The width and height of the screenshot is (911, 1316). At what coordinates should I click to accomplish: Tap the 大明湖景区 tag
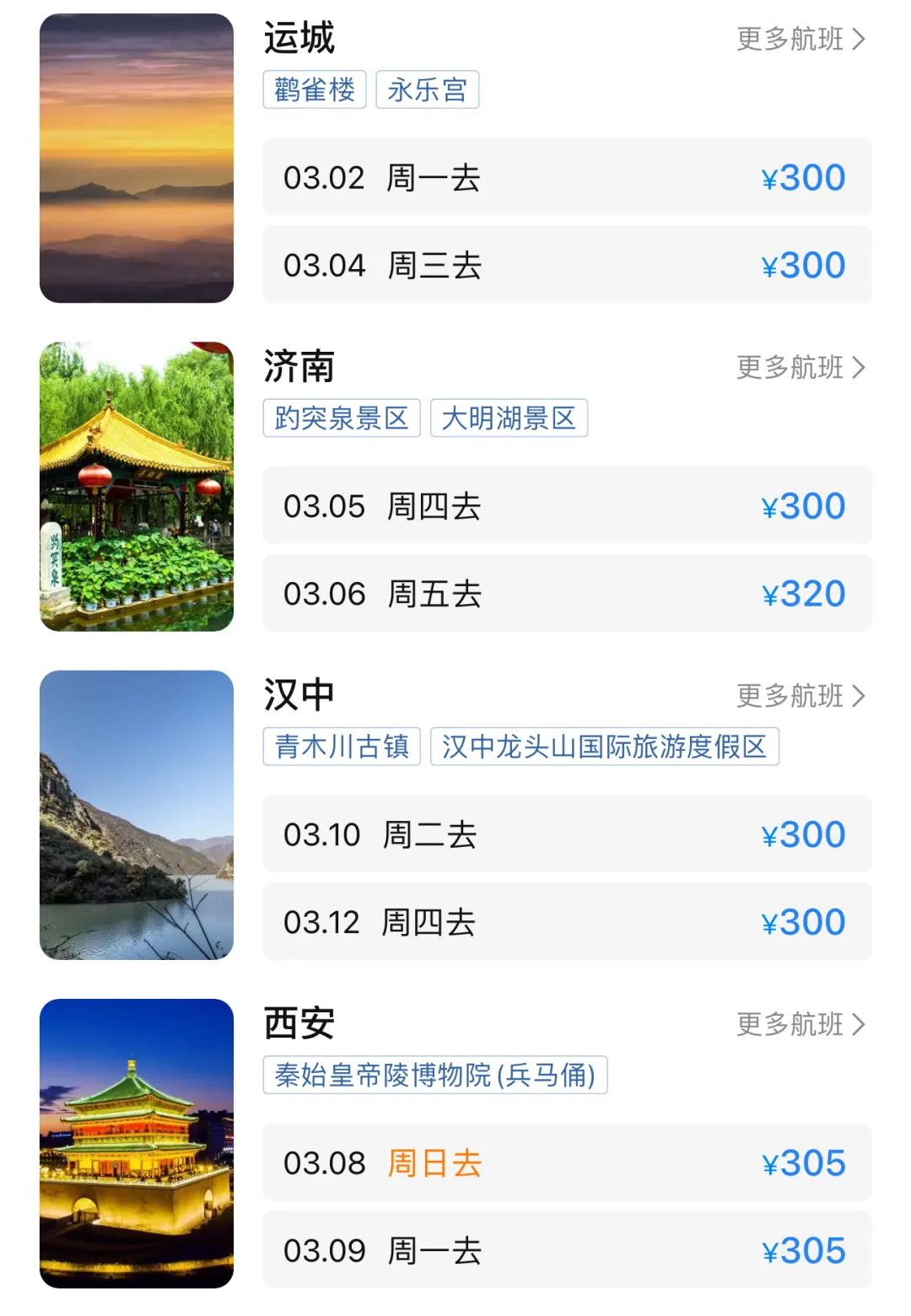[509, 418]
